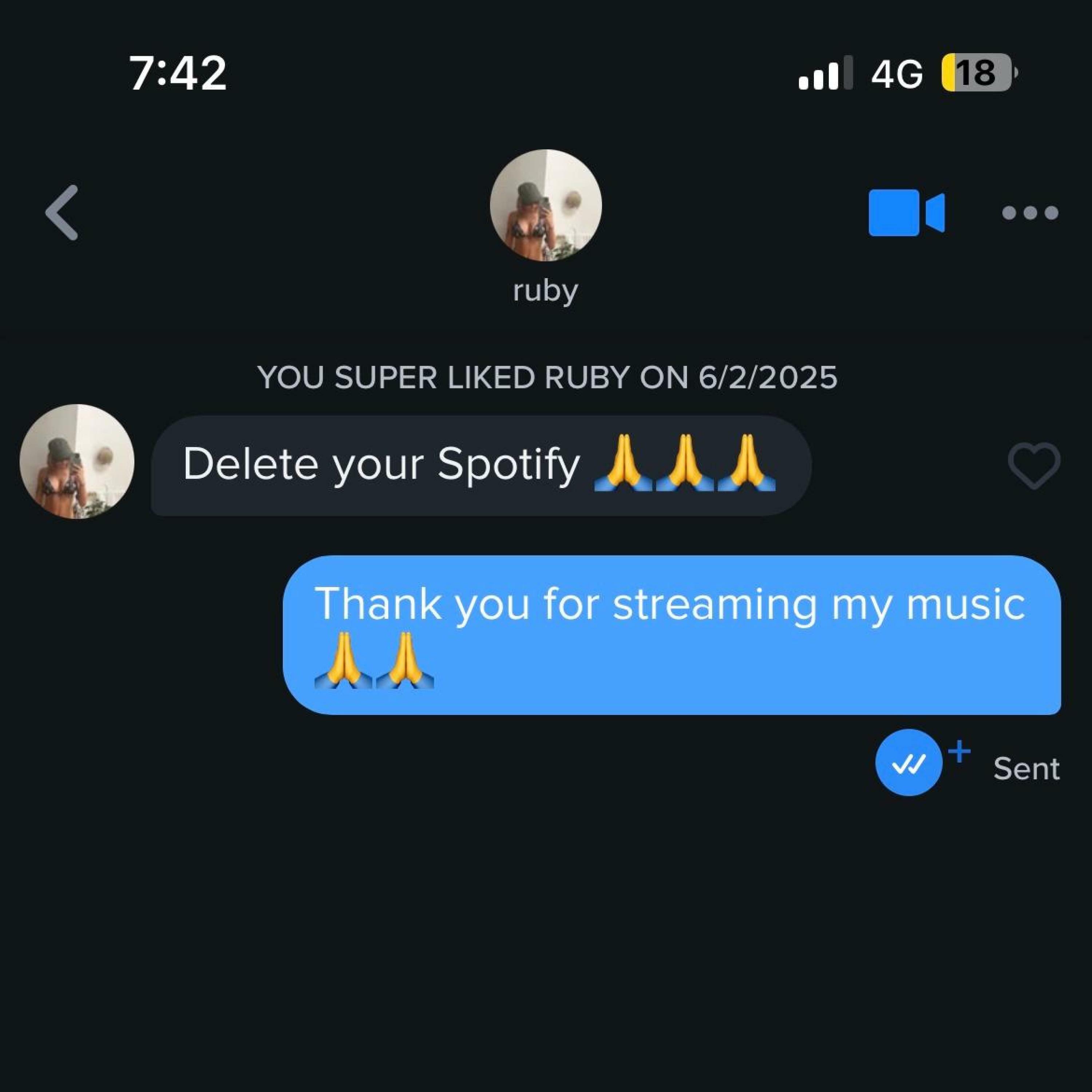Open the three-dot overflow menu
The height and width of the screenshot is (1092, 1092).
(1030, 213)
